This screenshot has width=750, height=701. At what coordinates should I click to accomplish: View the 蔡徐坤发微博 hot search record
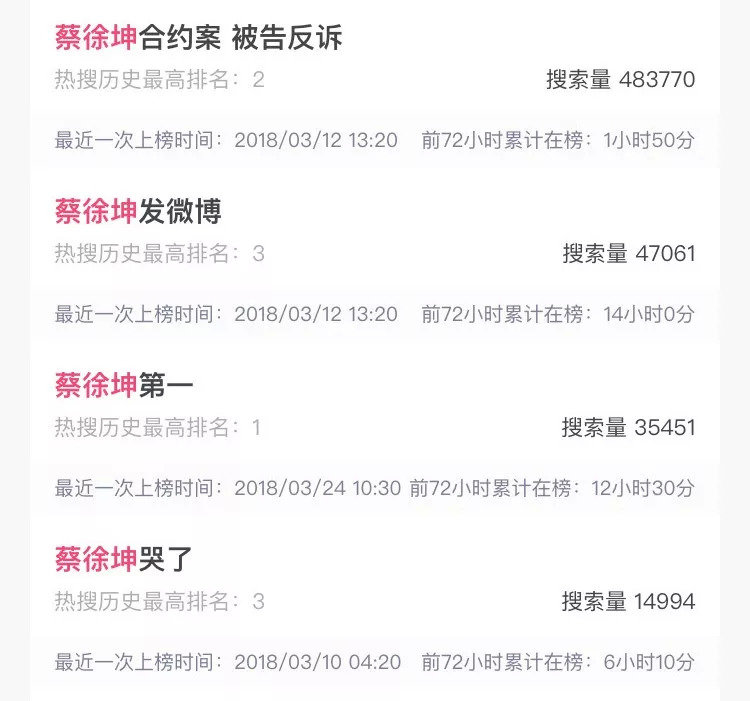tap(138, 211)
